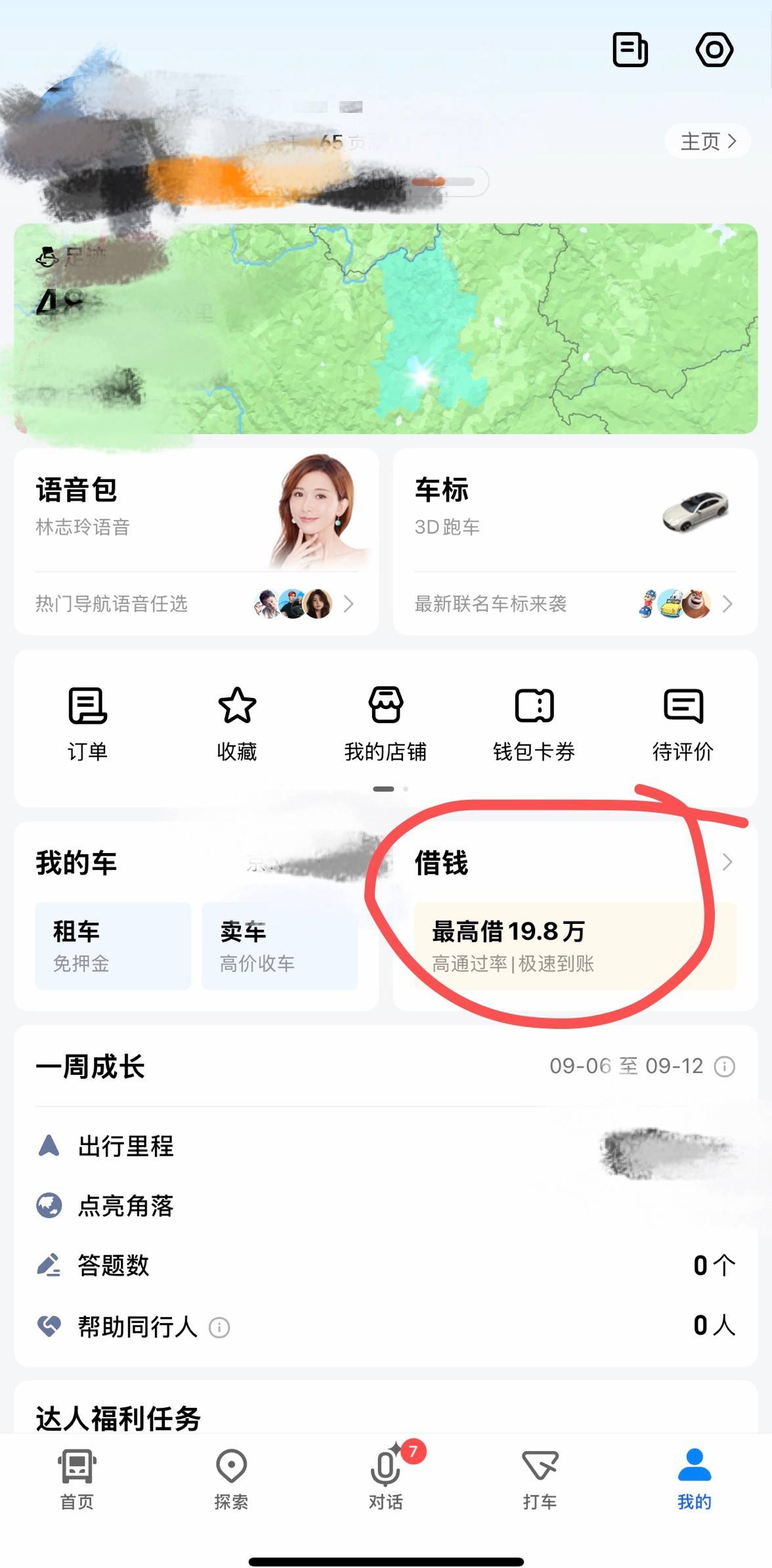Tap the info icon next to 09-12 date

724,1066
